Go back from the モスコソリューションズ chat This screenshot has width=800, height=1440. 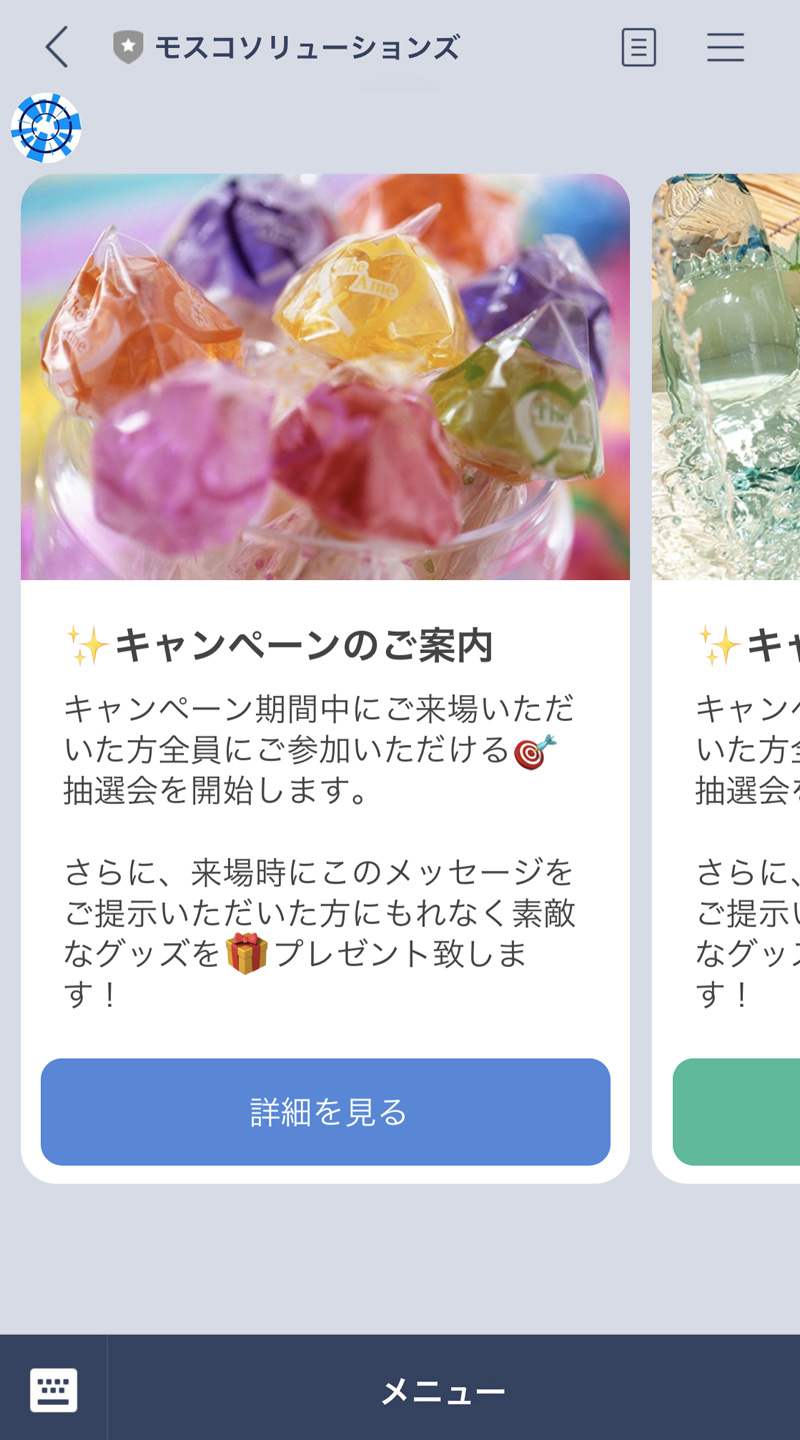57,47
